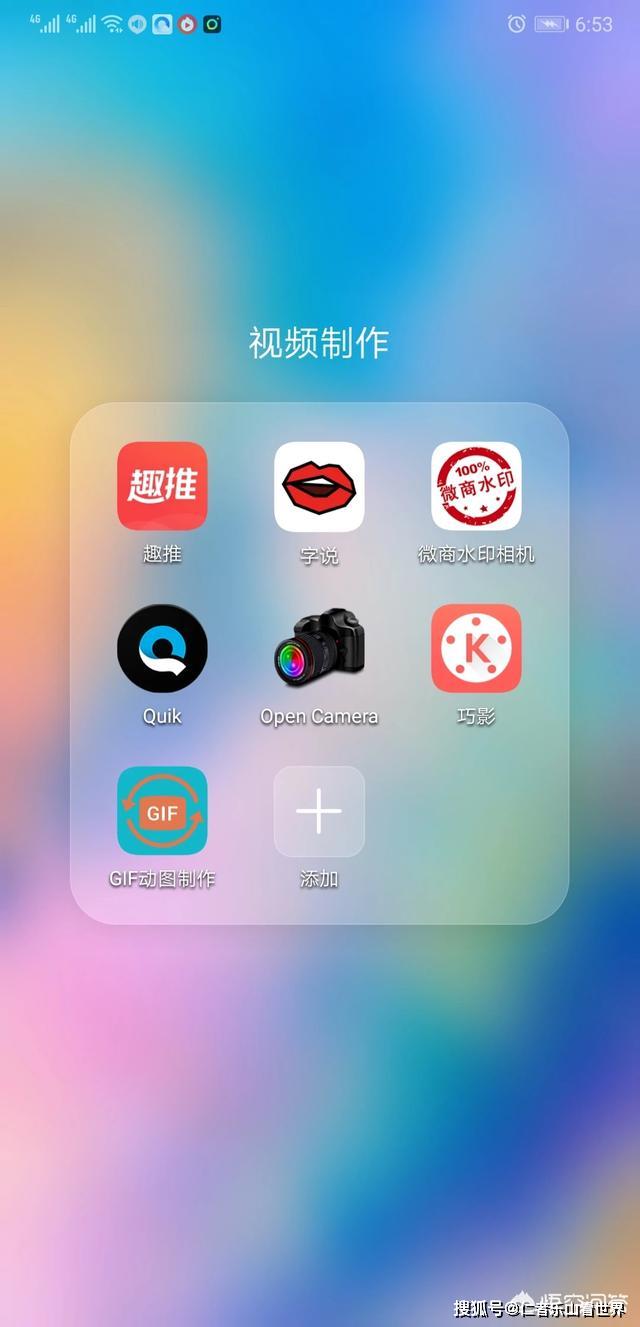
Task: Tap 添加 to add apps to folder
Action: click(319, 810)
